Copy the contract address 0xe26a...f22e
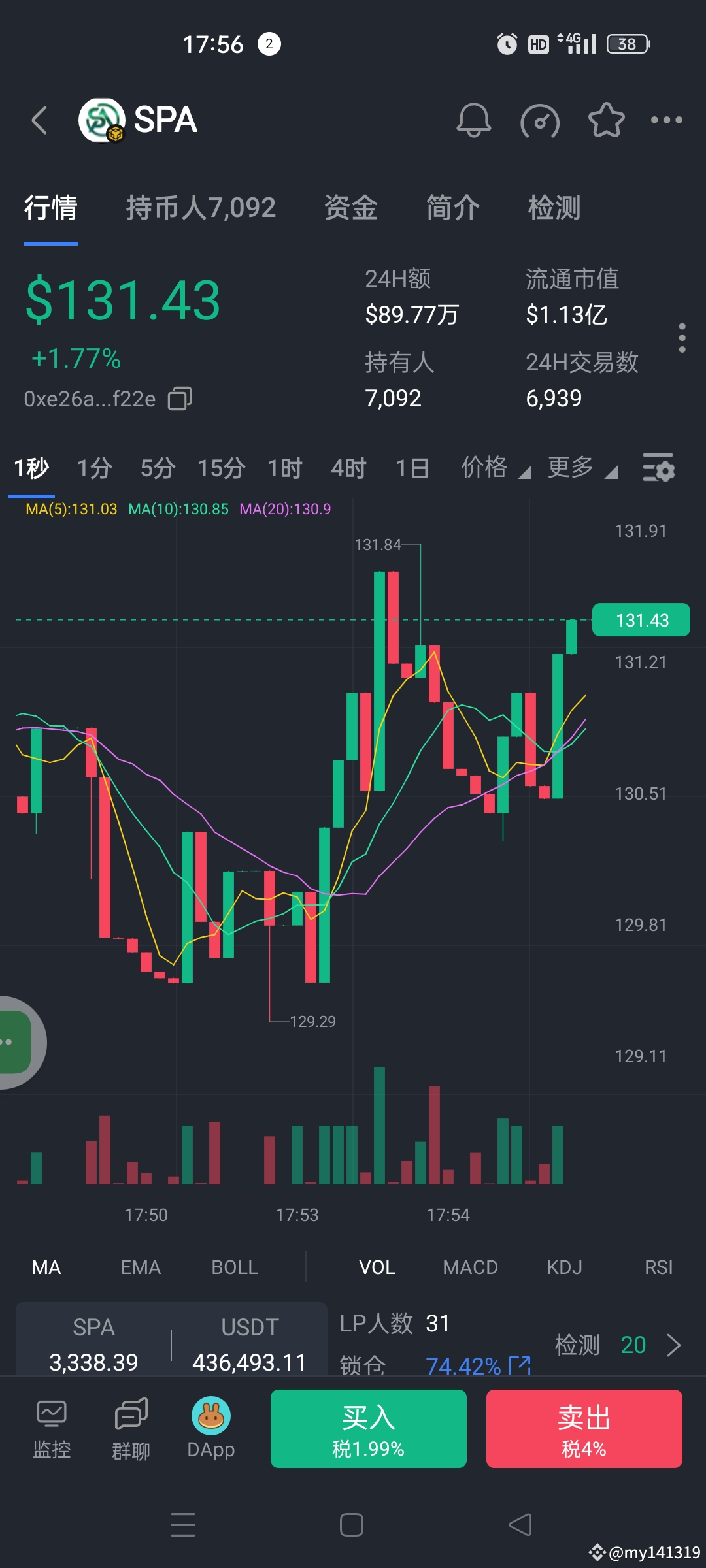The height and width of the screenshot is (1568, 706). 180,399
